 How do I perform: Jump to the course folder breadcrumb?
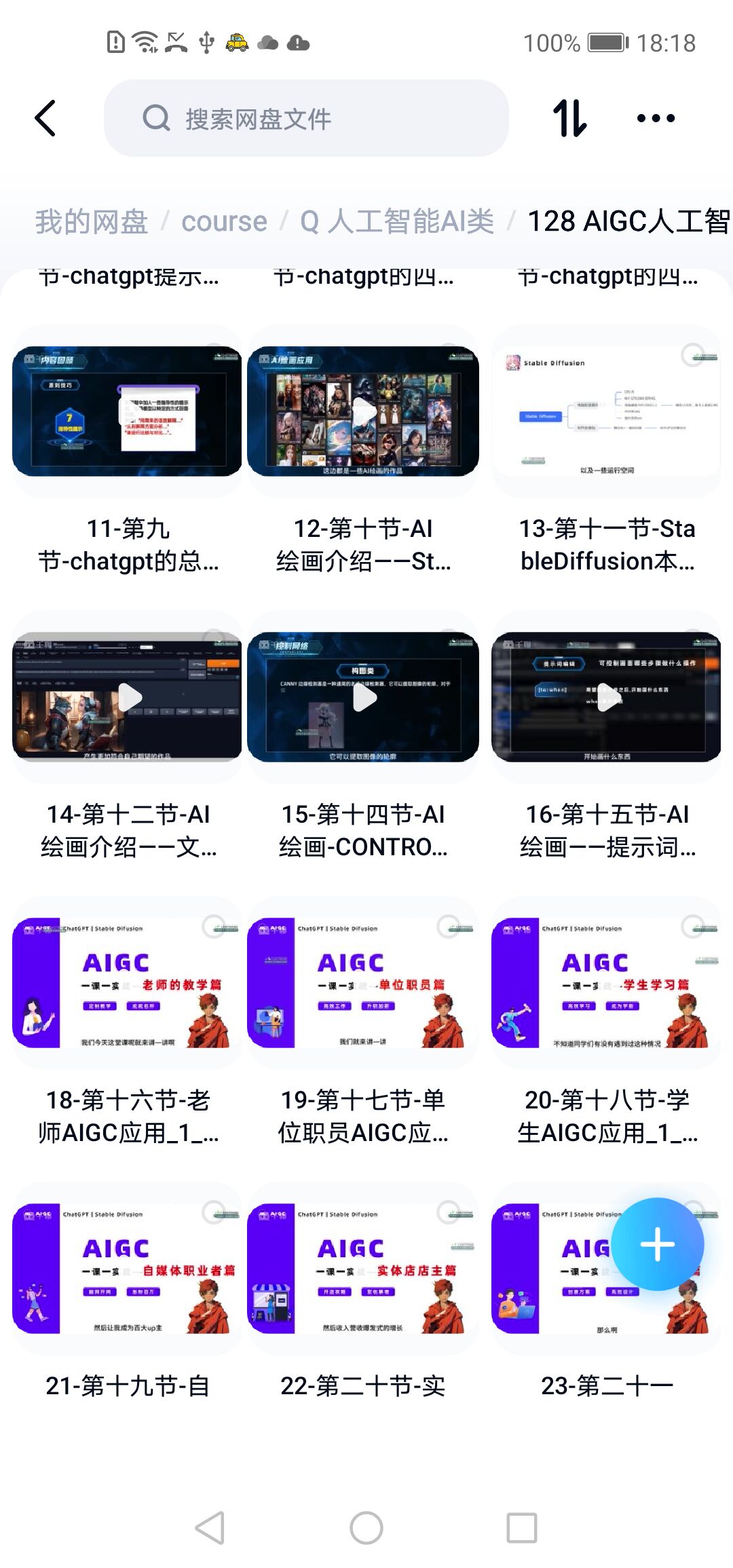pyautogui.click(x=224, y=221)
